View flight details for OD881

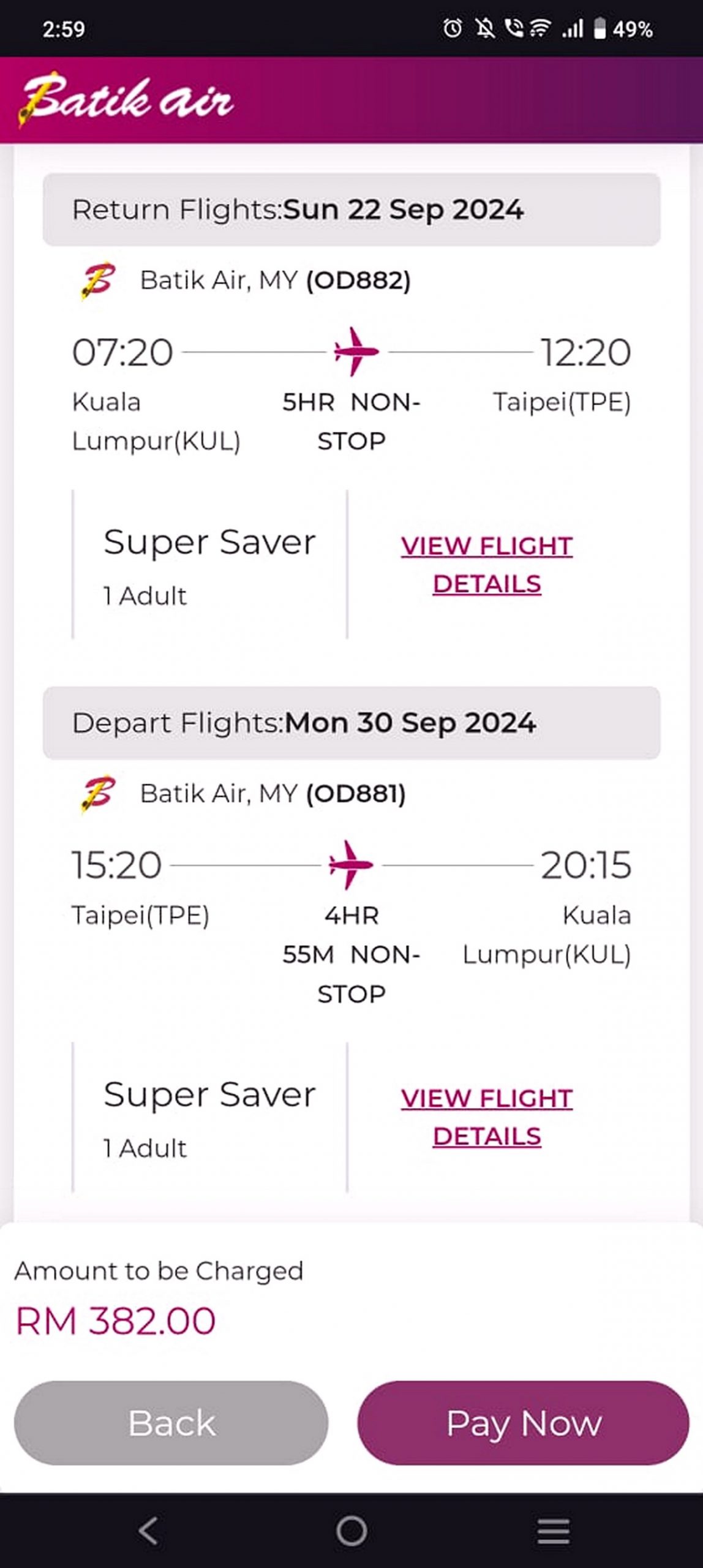pos(487,1117)
